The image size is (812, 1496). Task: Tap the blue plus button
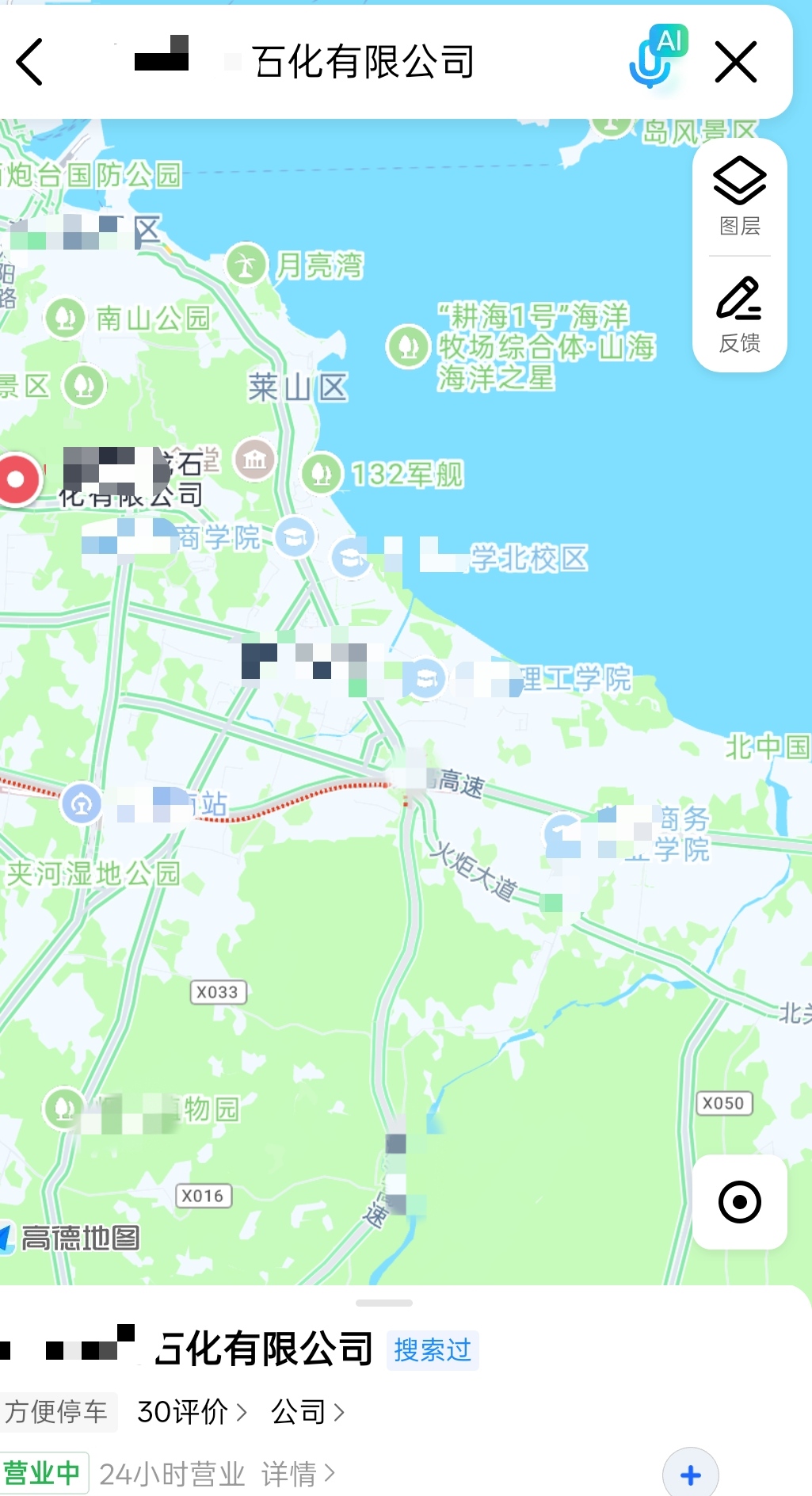pyautogui.click(x=690, y=1475)
